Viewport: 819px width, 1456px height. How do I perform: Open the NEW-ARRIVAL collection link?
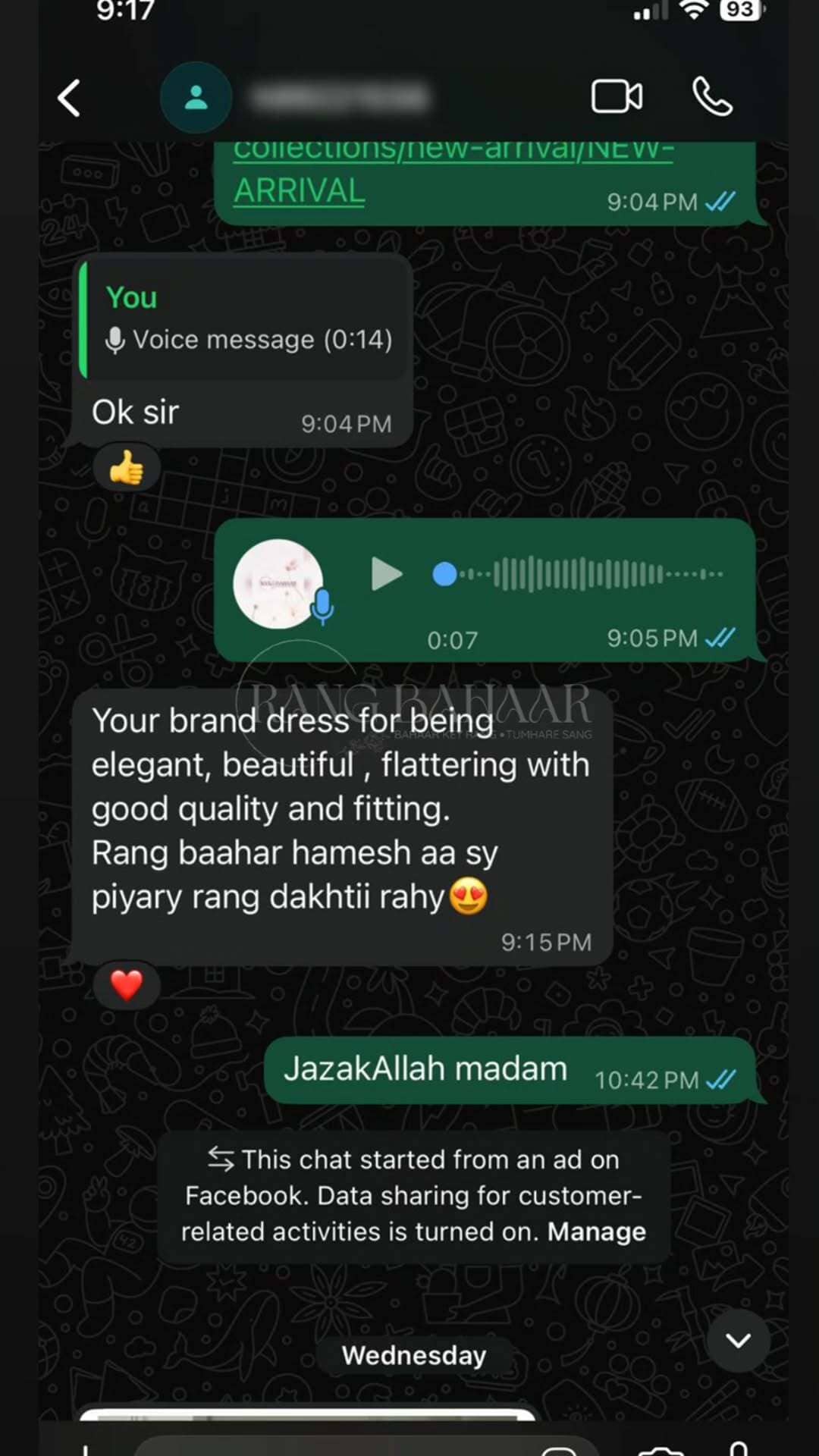298,190
